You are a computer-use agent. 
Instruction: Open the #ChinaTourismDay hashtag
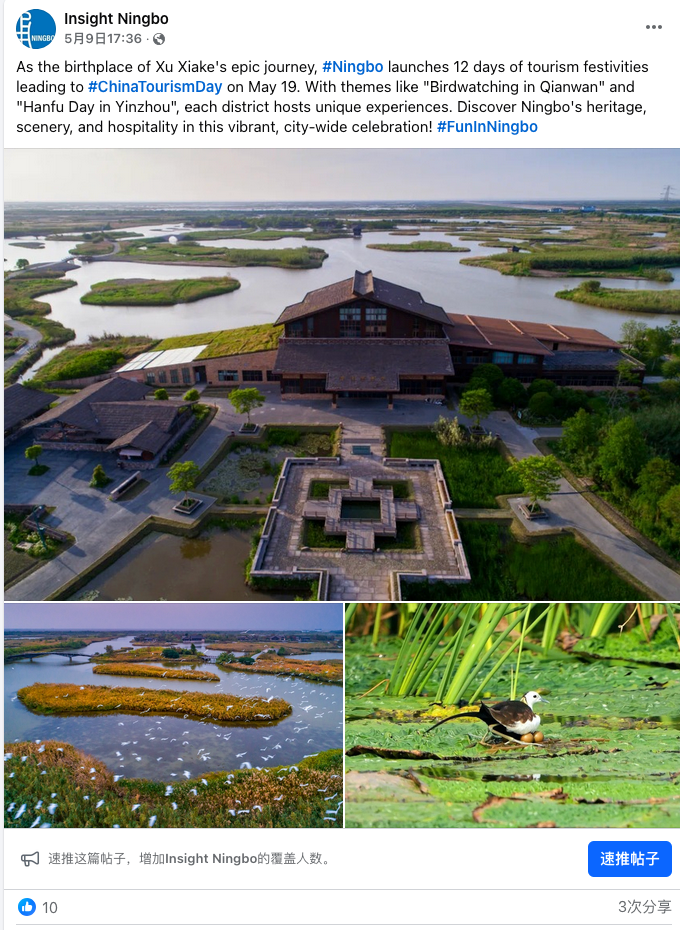pos(155,87)
